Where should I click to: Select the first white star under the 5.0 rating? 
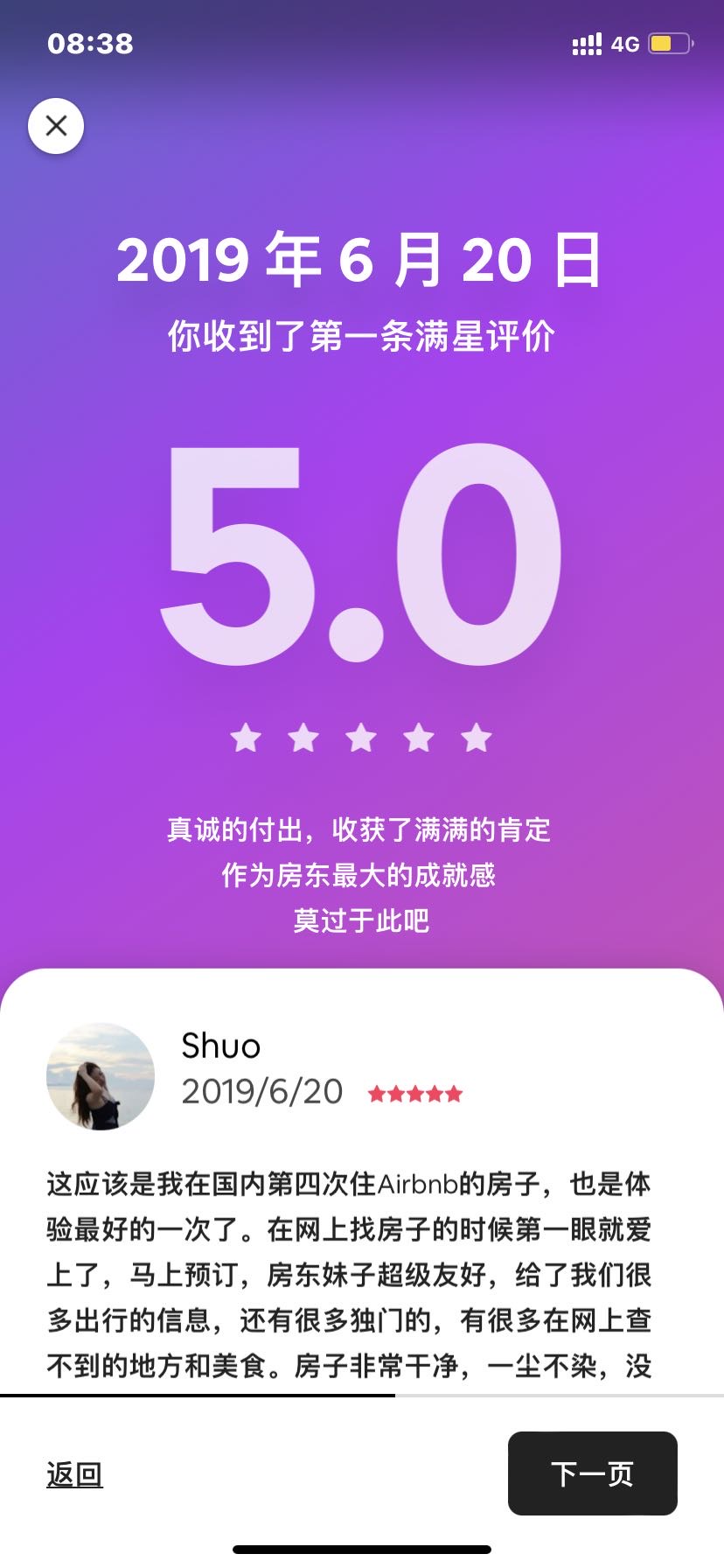[247, 738]
